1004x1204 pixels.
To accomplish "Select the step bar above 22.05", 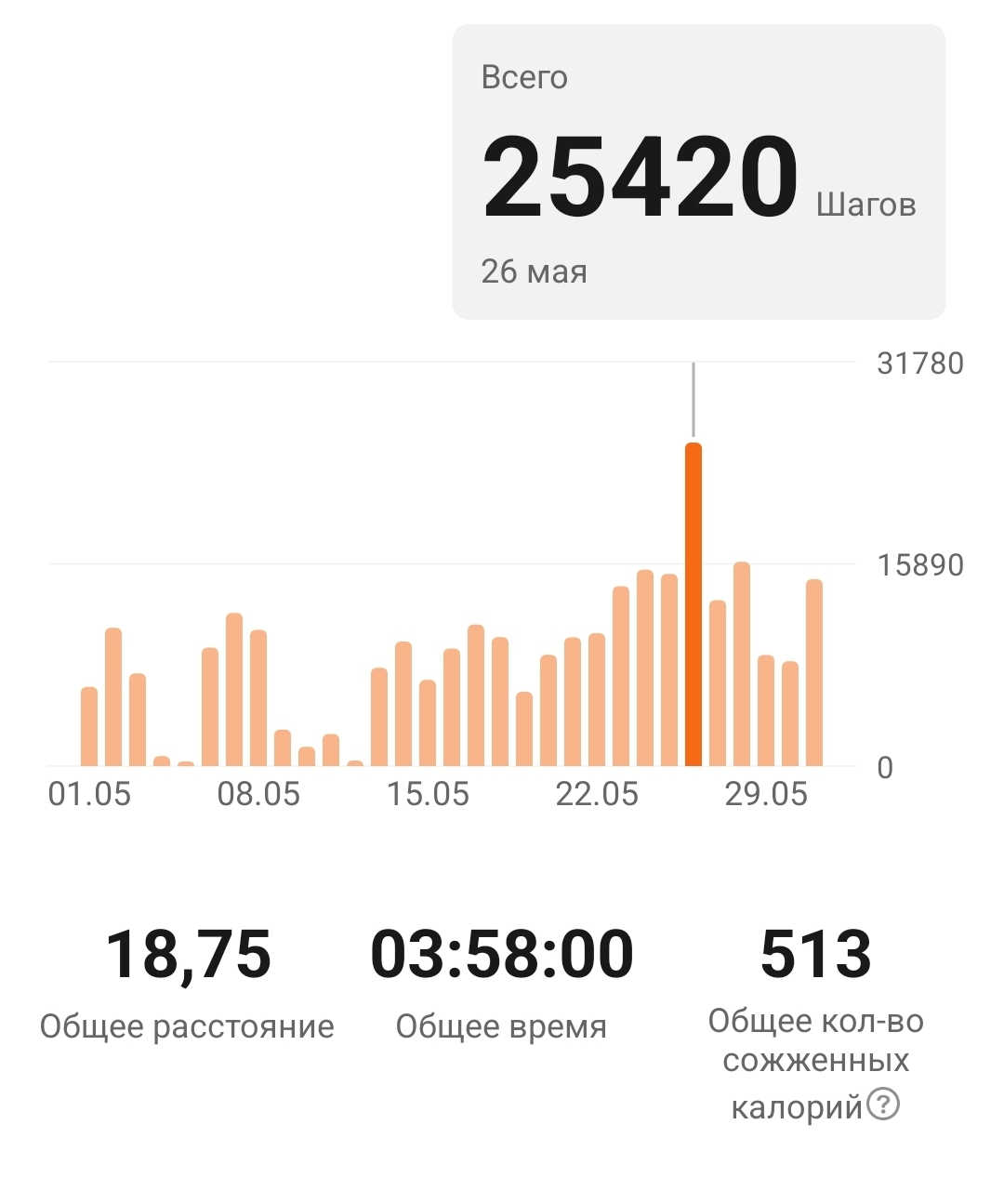I will click(597, 699).
